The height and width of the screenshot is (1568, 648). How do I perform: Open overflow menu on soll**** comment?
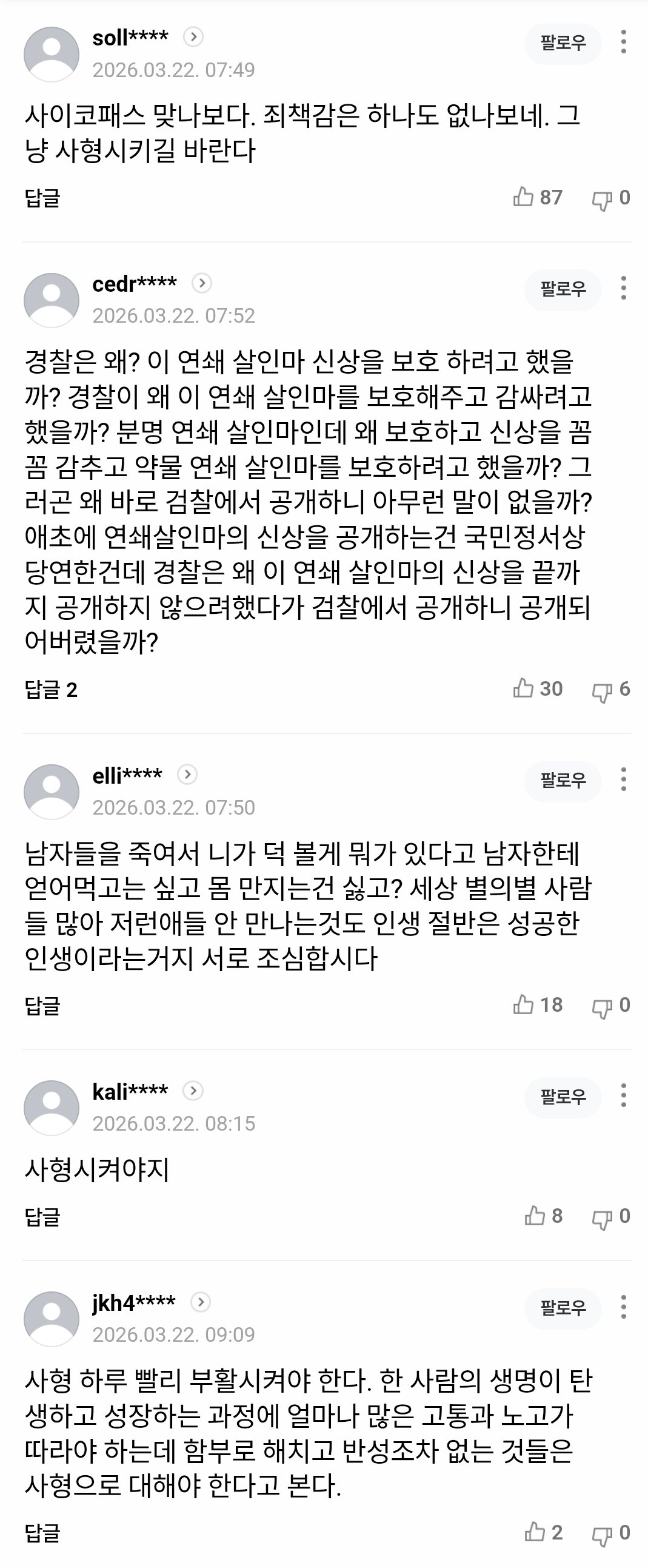click(623, 42)
